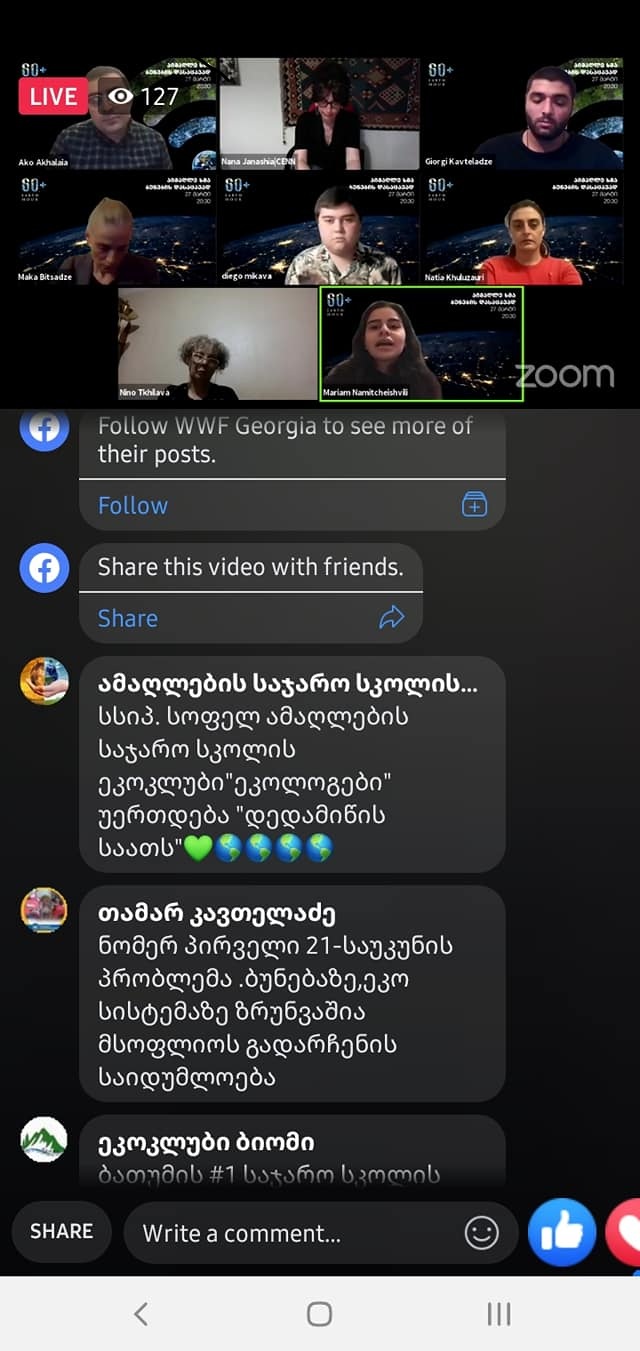Viewport: 640px width, 1351px height.
Task: Go back with system back button
Action: [141, 1314]
